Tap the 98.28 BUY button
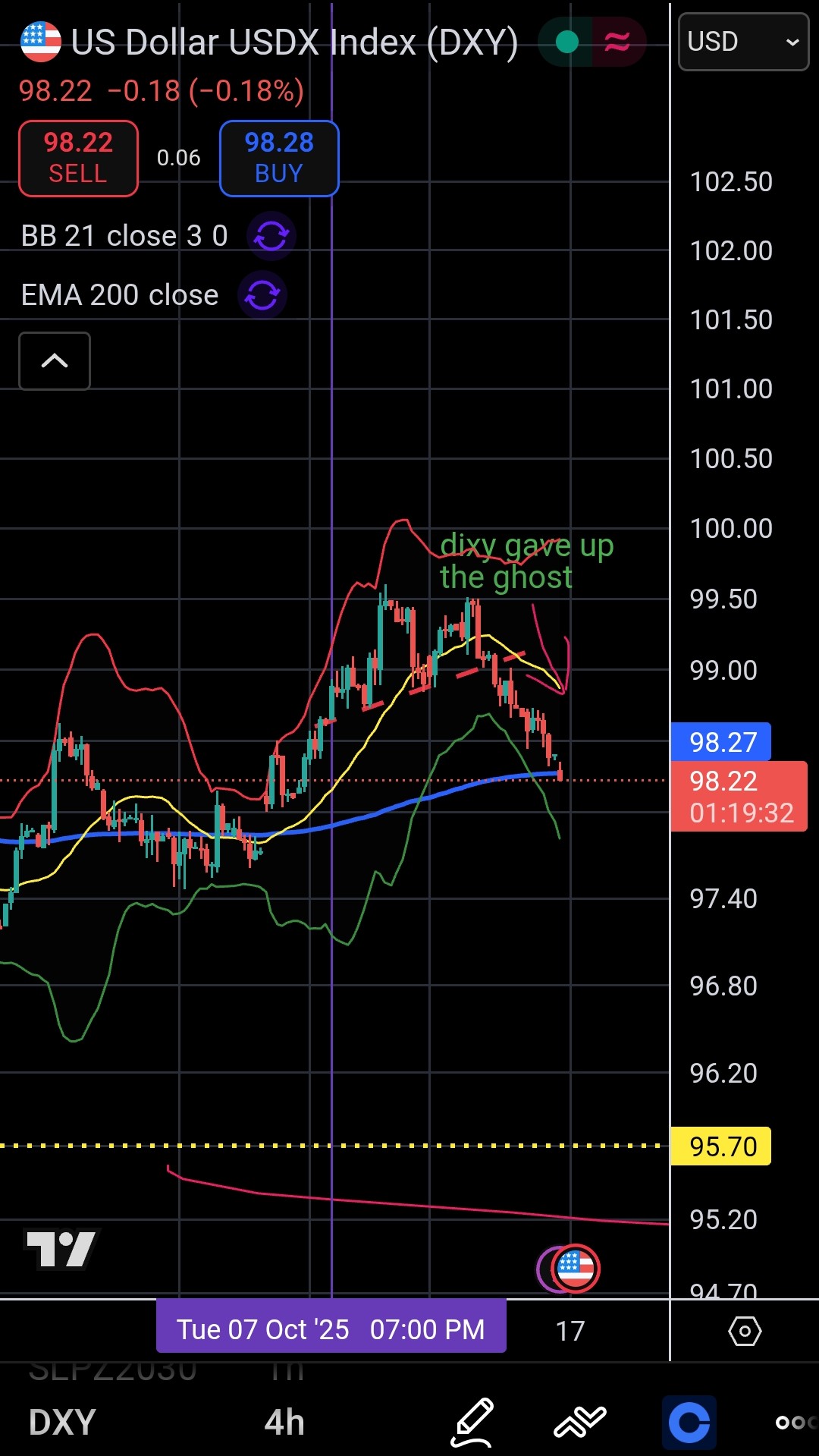The width and height of the screenshot is (819, 1456). [278, 158]
